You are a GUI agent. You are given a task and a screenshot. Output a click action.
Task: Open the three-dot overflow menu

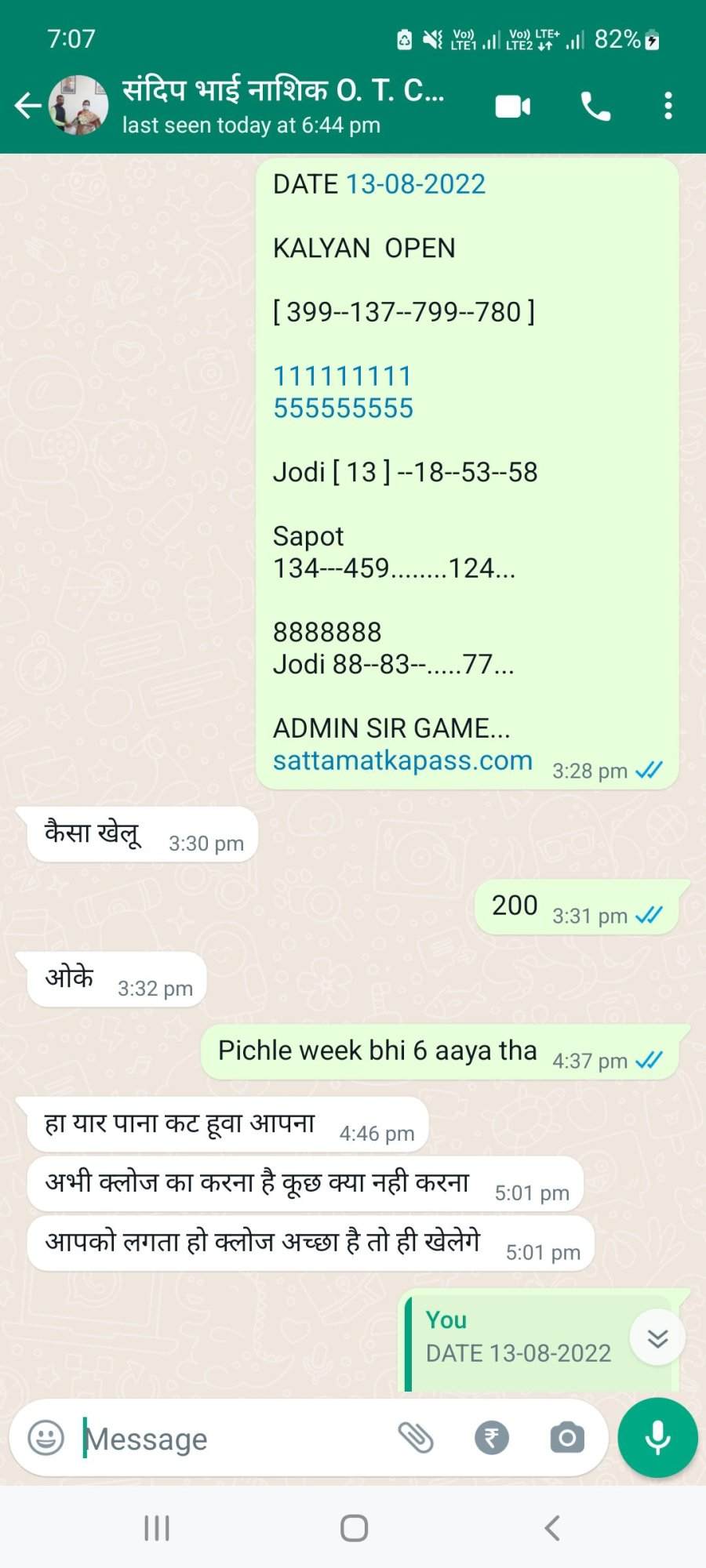tap(668, 106)
